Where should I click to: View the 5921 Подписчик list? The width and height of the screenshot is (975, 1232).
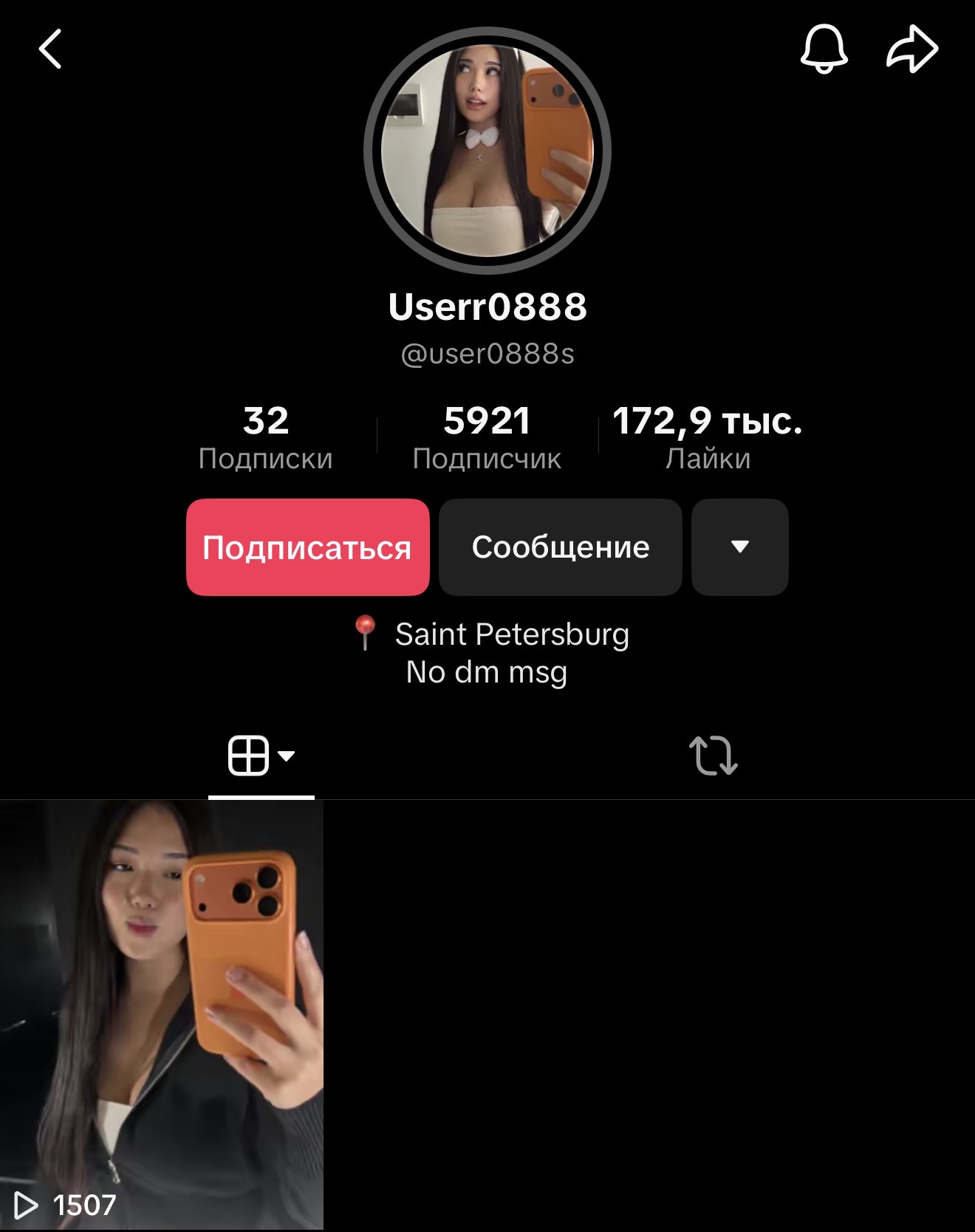[487, 437]
